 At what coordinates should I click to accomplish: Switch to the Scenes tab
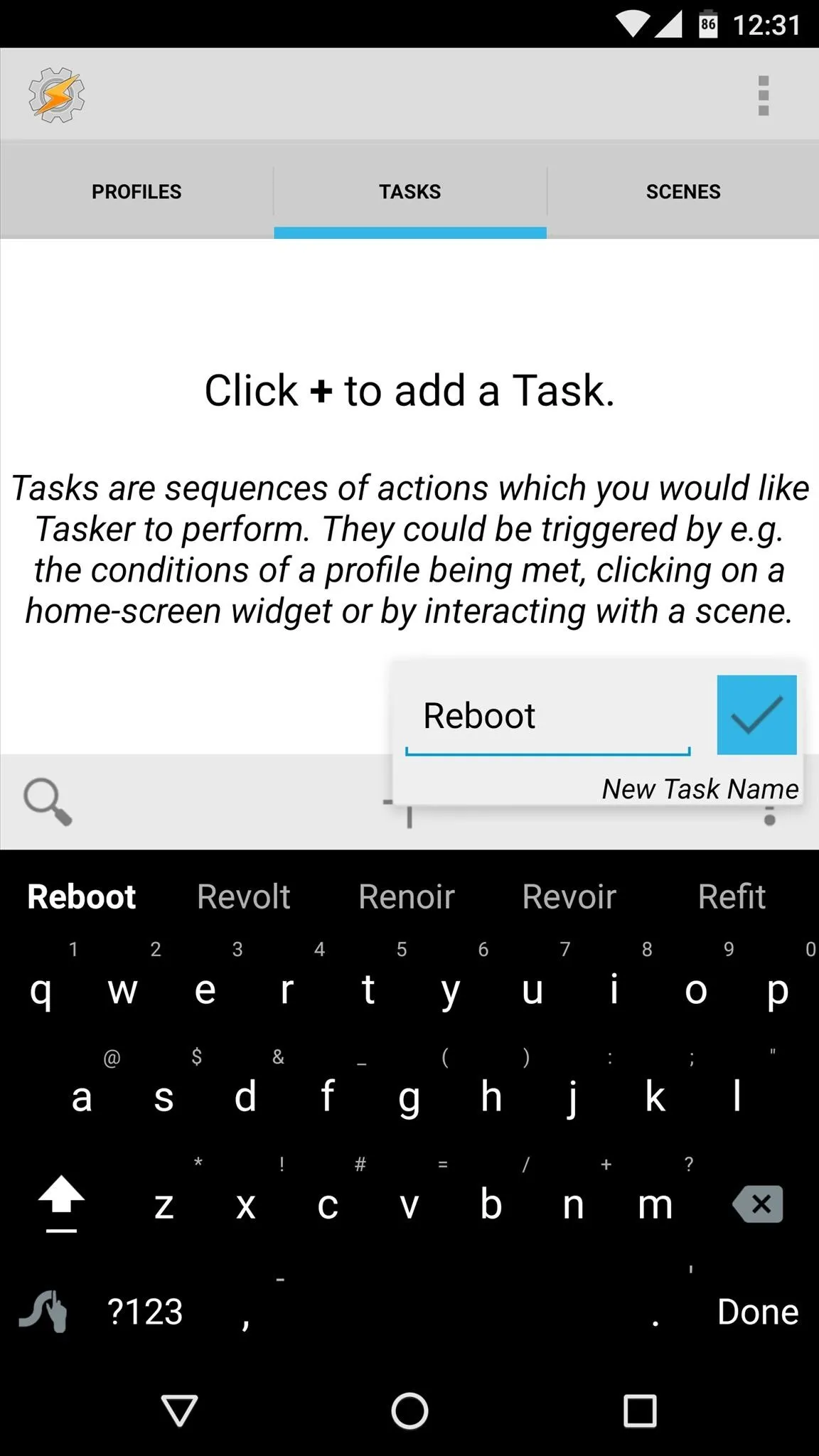[683, 191]
